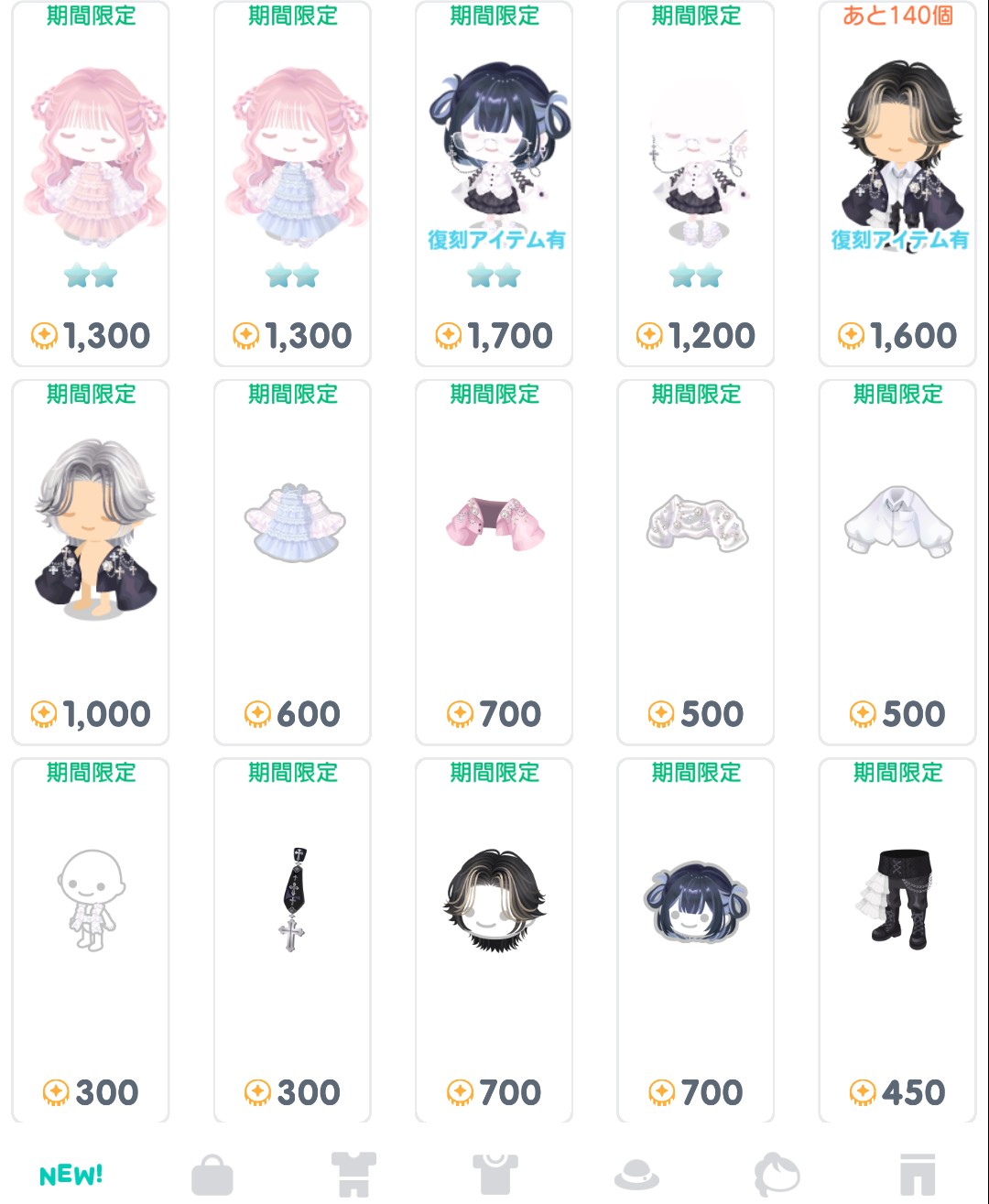Open the pink dress set priced 1,300
This screenshot has width=989, height=1204.
tap(91, 183)
